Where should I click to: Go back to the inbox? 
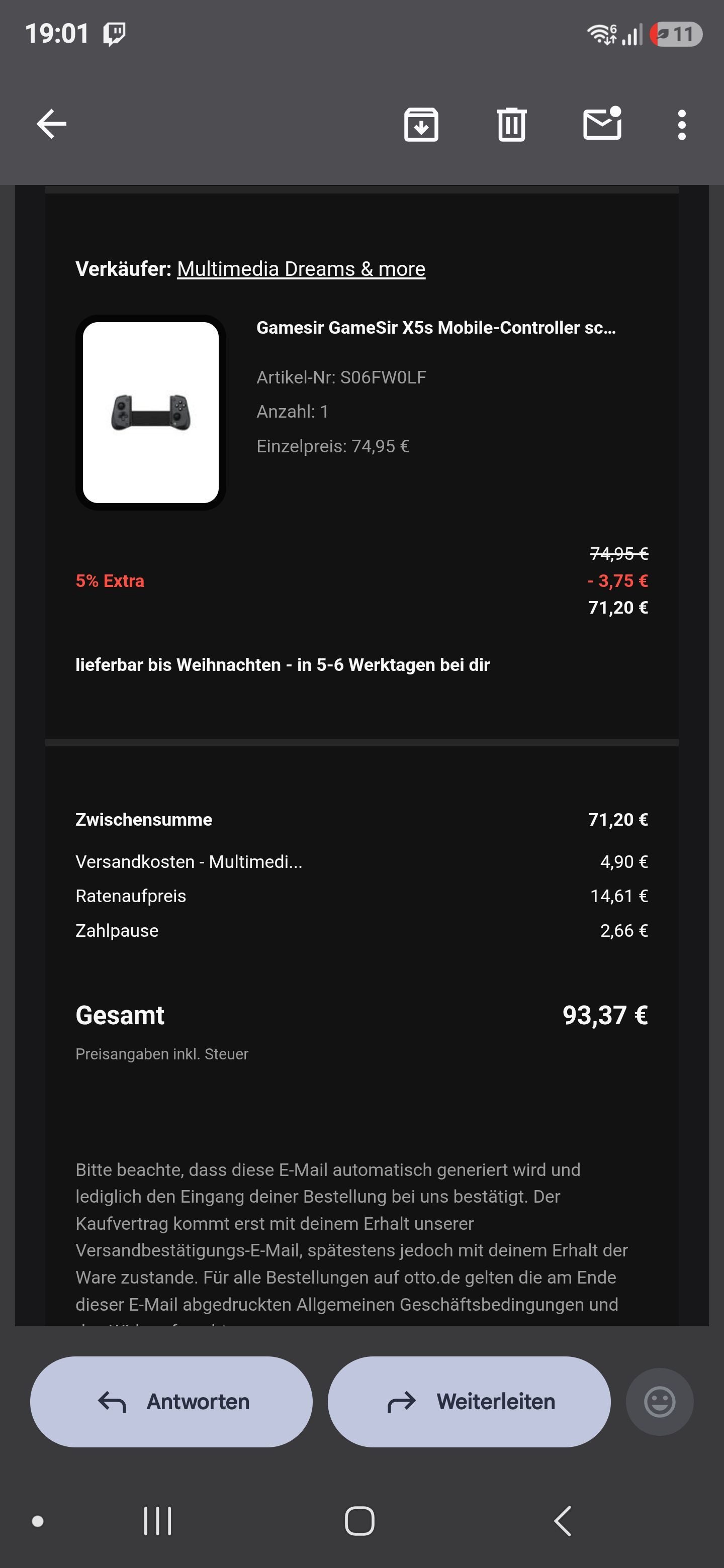[x=51, y=124]
